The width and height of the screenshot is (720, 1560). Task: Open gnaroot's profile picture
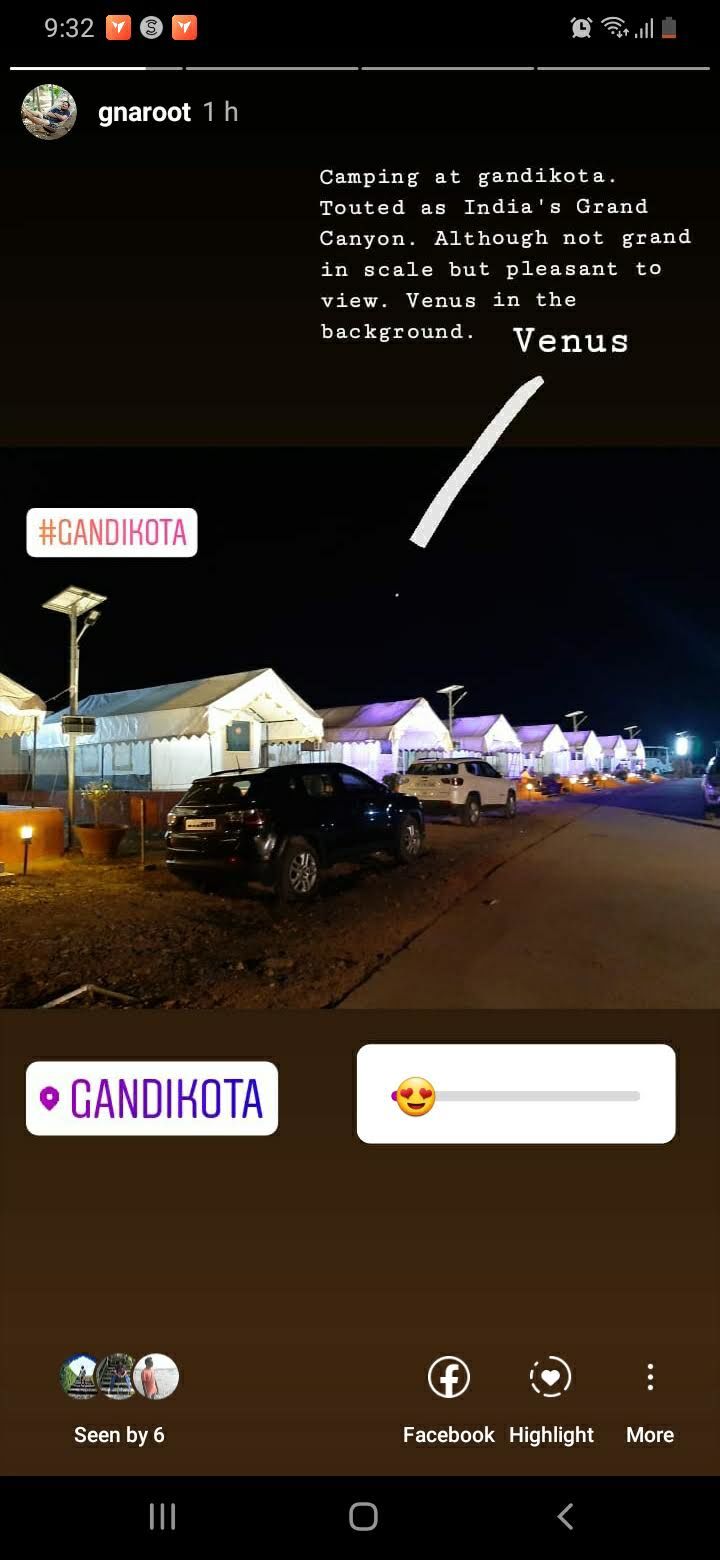tap(49, 112)
